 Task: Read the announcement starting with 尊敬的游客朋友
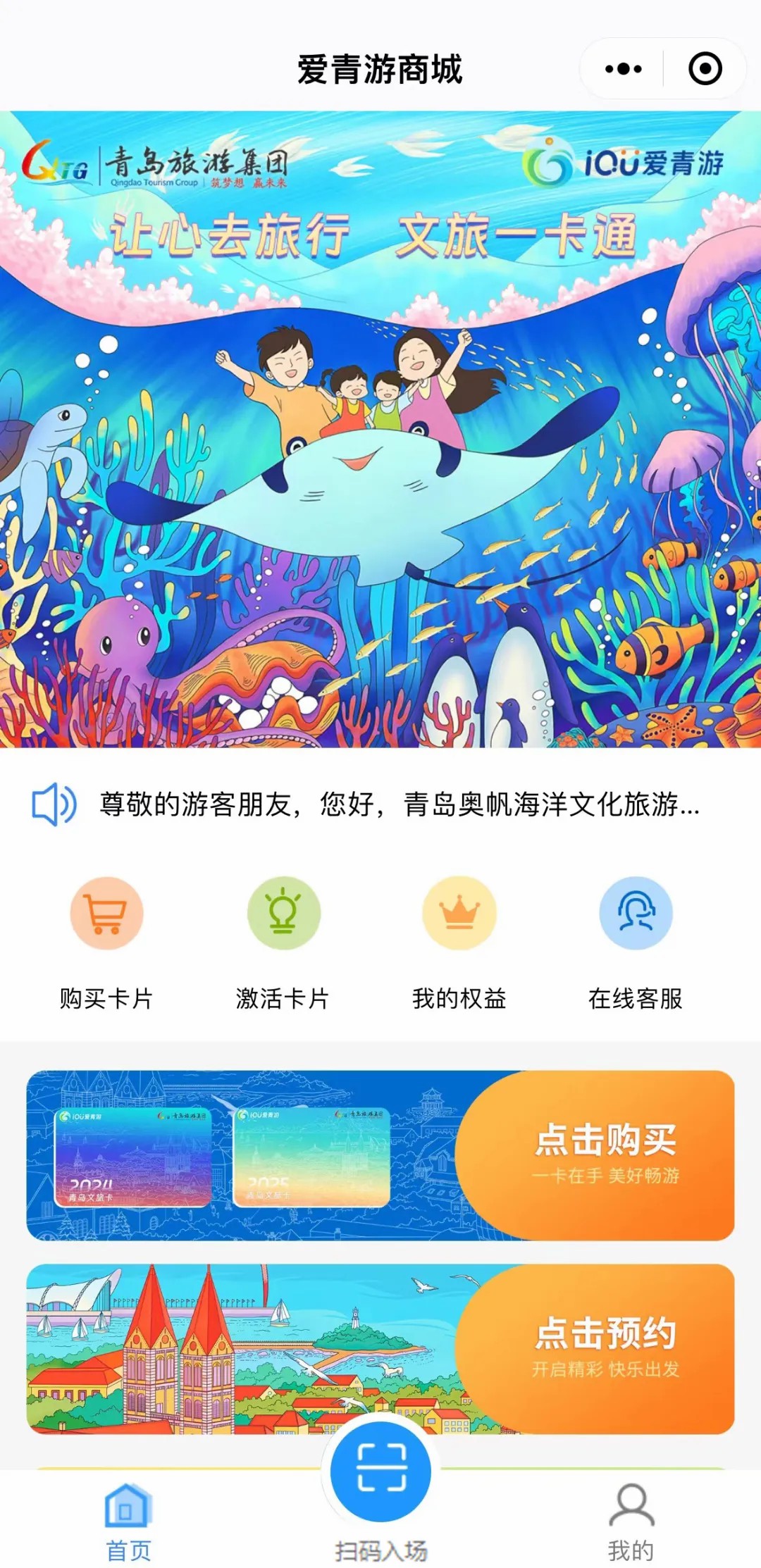(x=399, y=804)
